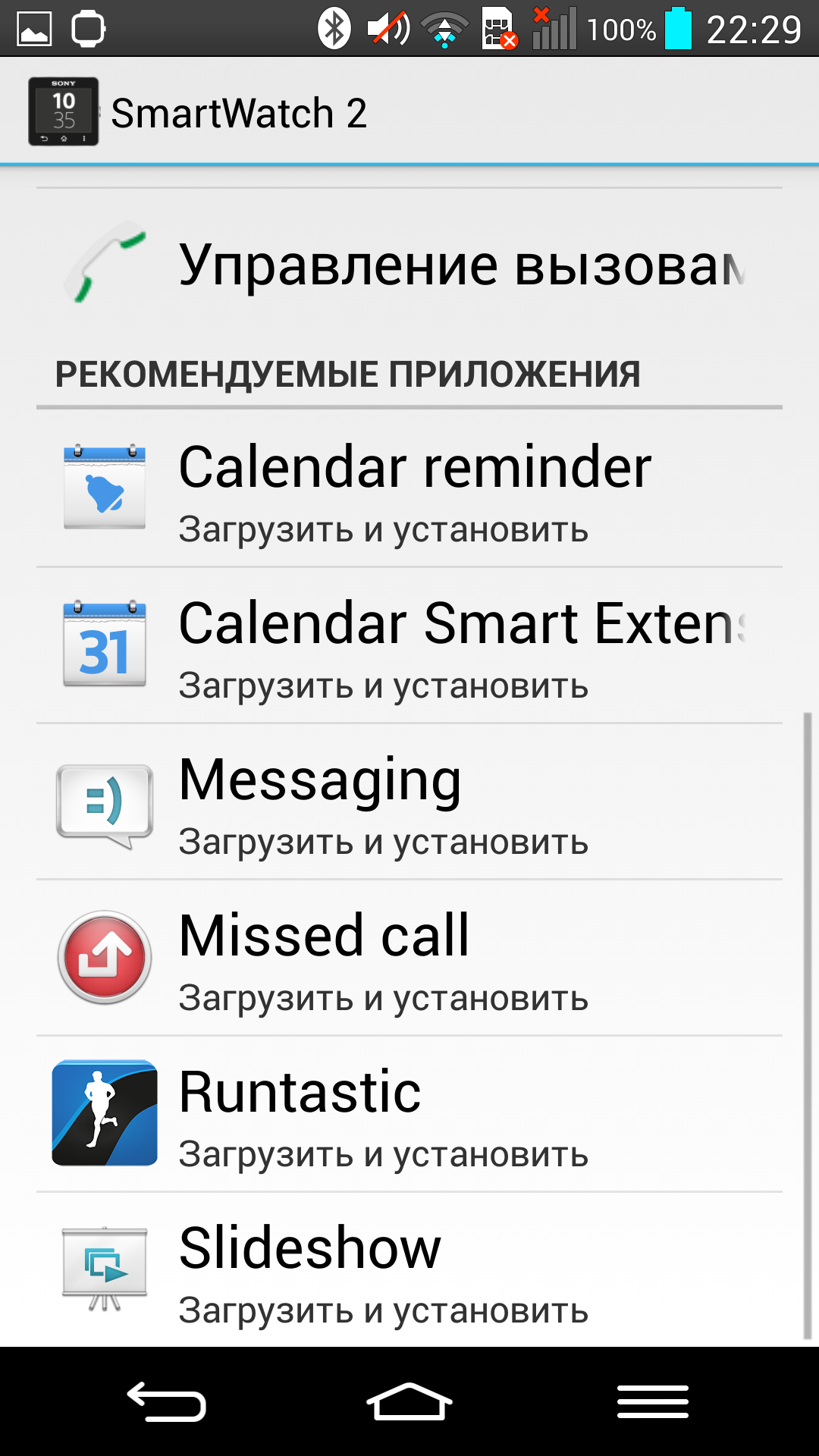Select the Missed call app
Viewport: 819px width, 1456px height.
409,958
